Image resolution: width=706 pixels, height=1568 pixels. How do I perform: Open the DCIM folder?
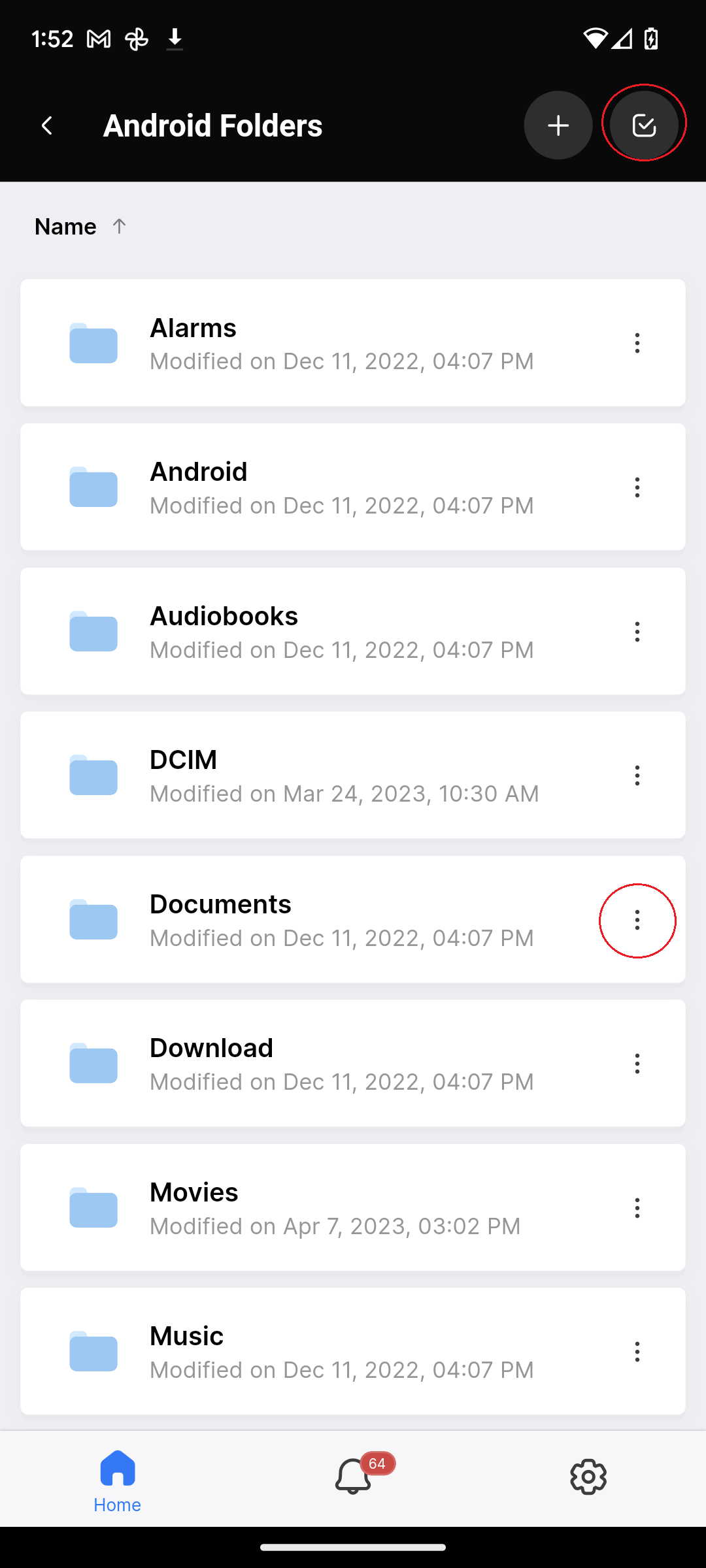coord(353,776)
